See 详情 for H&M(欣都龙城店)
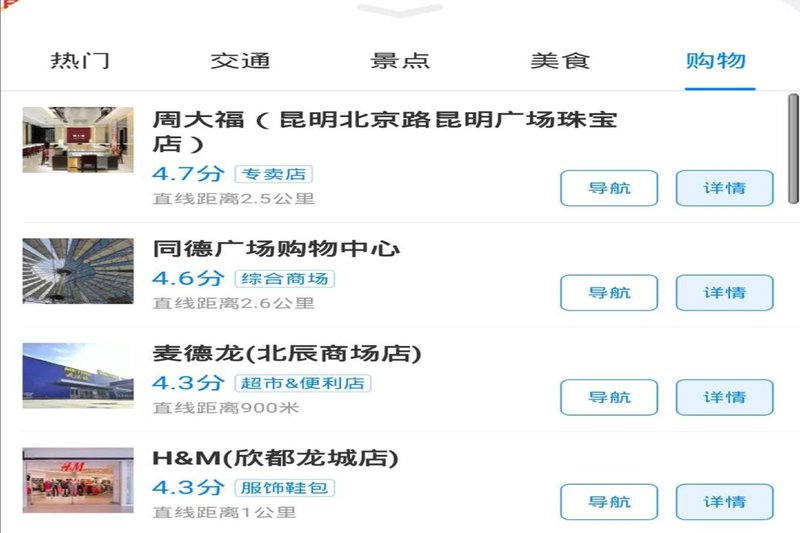 pos(725,502)
